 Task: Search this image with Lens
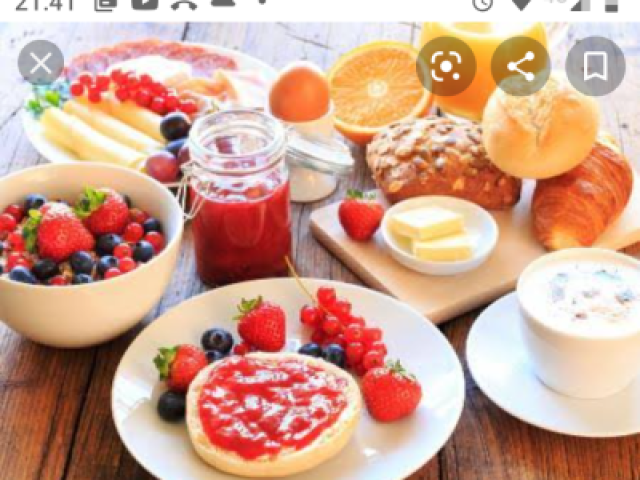[446, 66]
